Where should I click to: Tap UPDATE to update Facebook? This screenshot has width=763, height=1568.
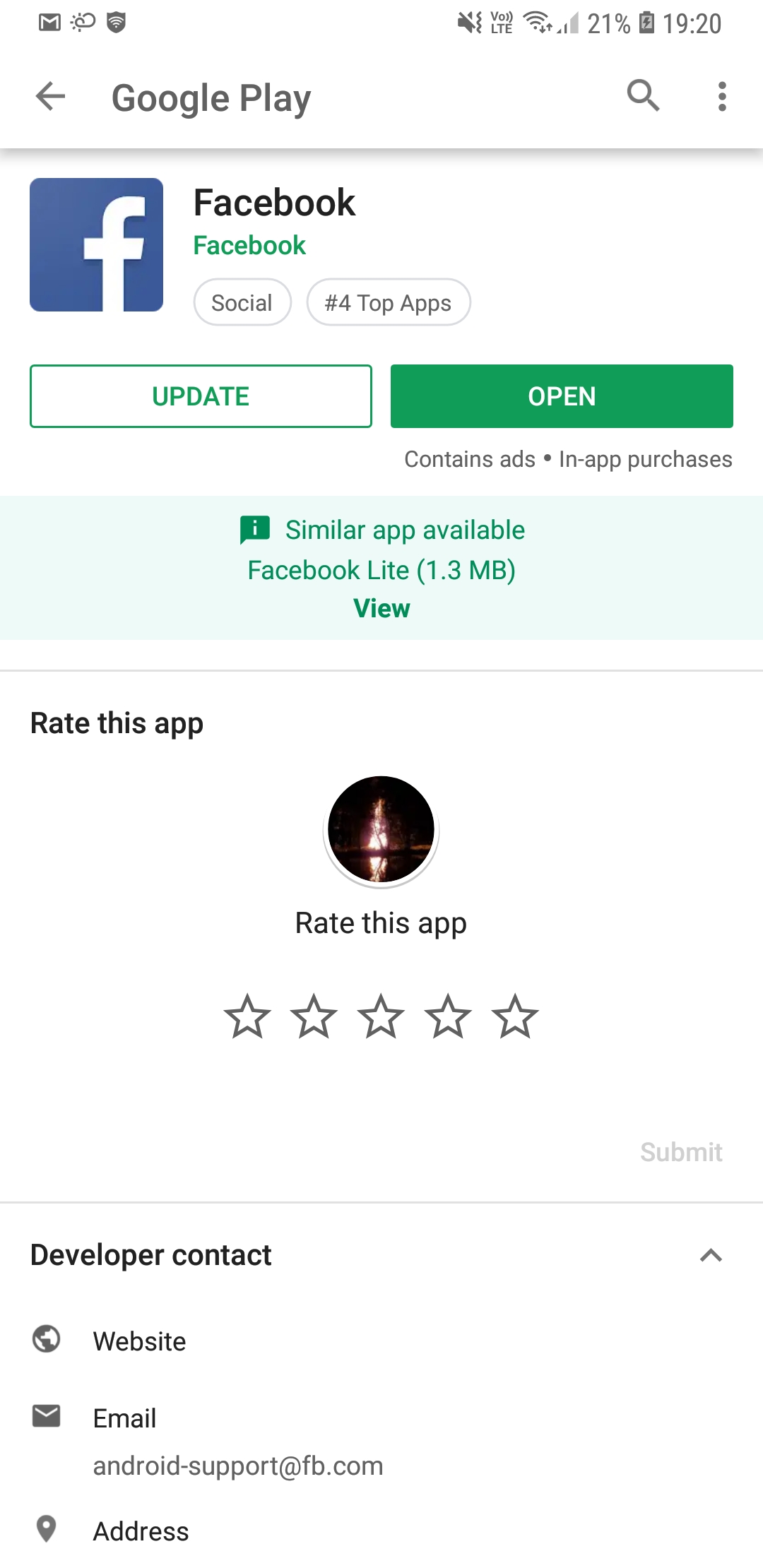pyautogui.click(x=201, y=396)
